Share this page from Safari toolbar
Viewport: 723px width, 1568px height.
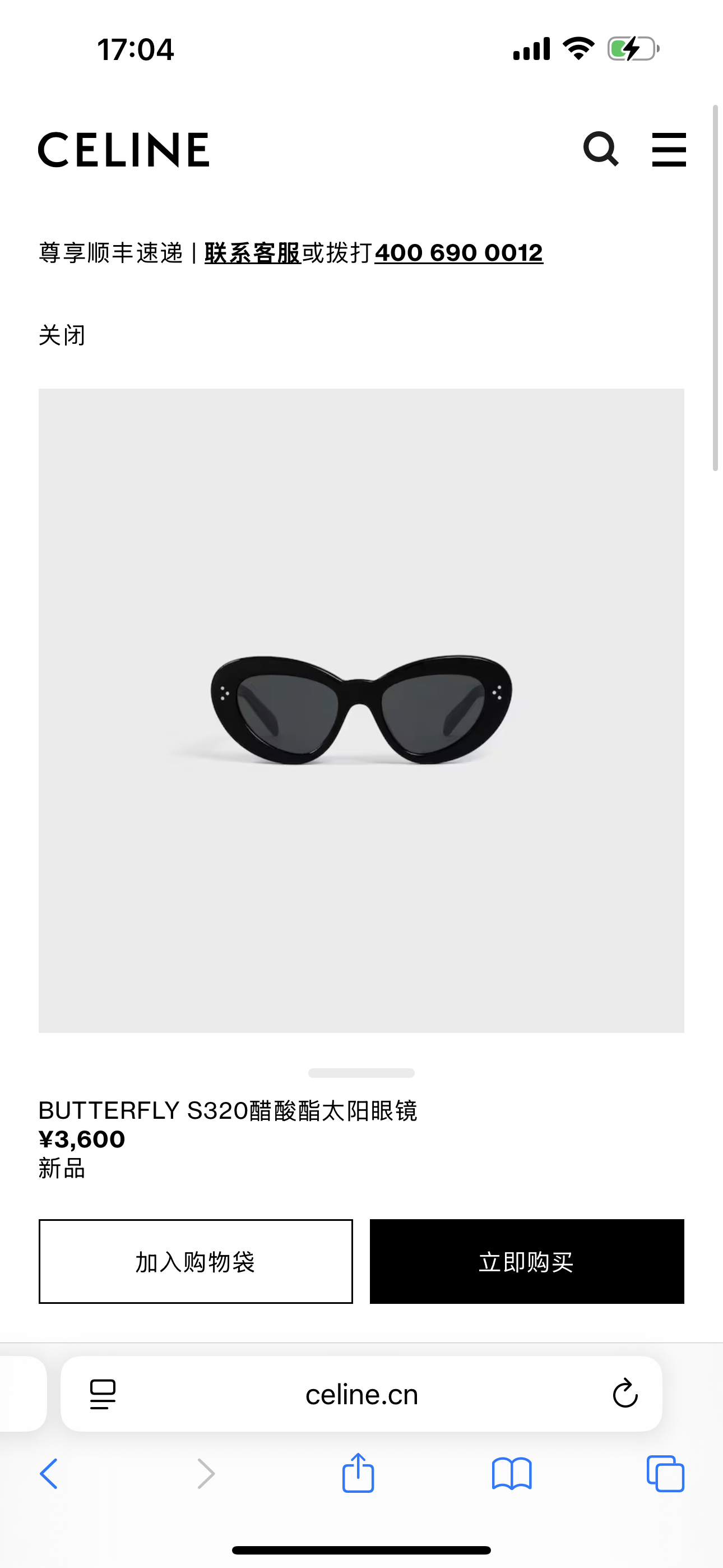pos(358,1473)
